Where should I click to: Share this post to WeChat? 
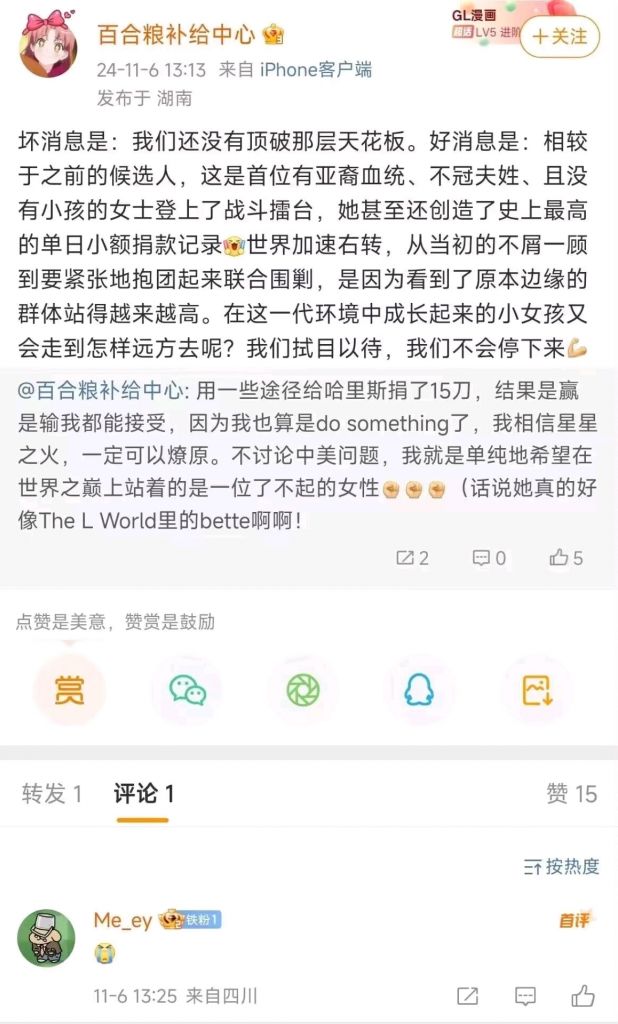[186, 690]
